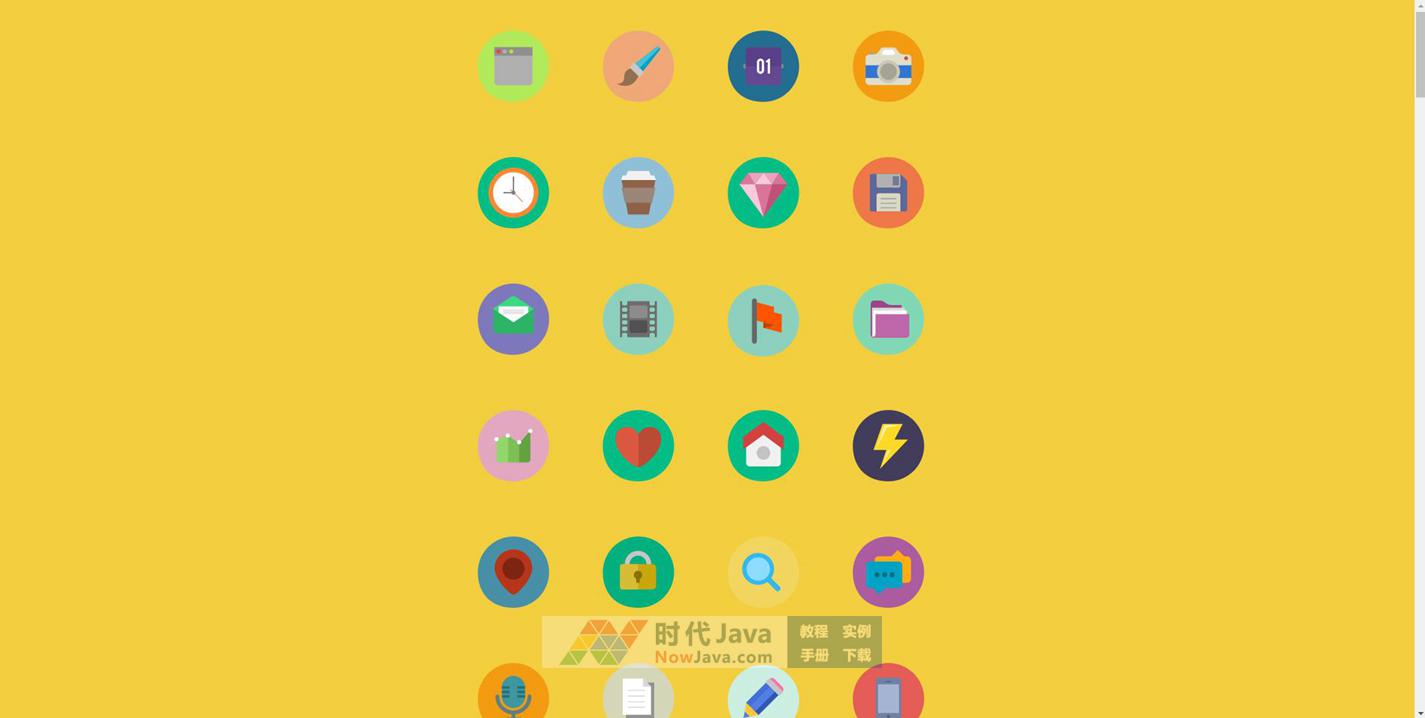Open the chat bubbles icon
1425x718 pixels.
coord(888,572)
